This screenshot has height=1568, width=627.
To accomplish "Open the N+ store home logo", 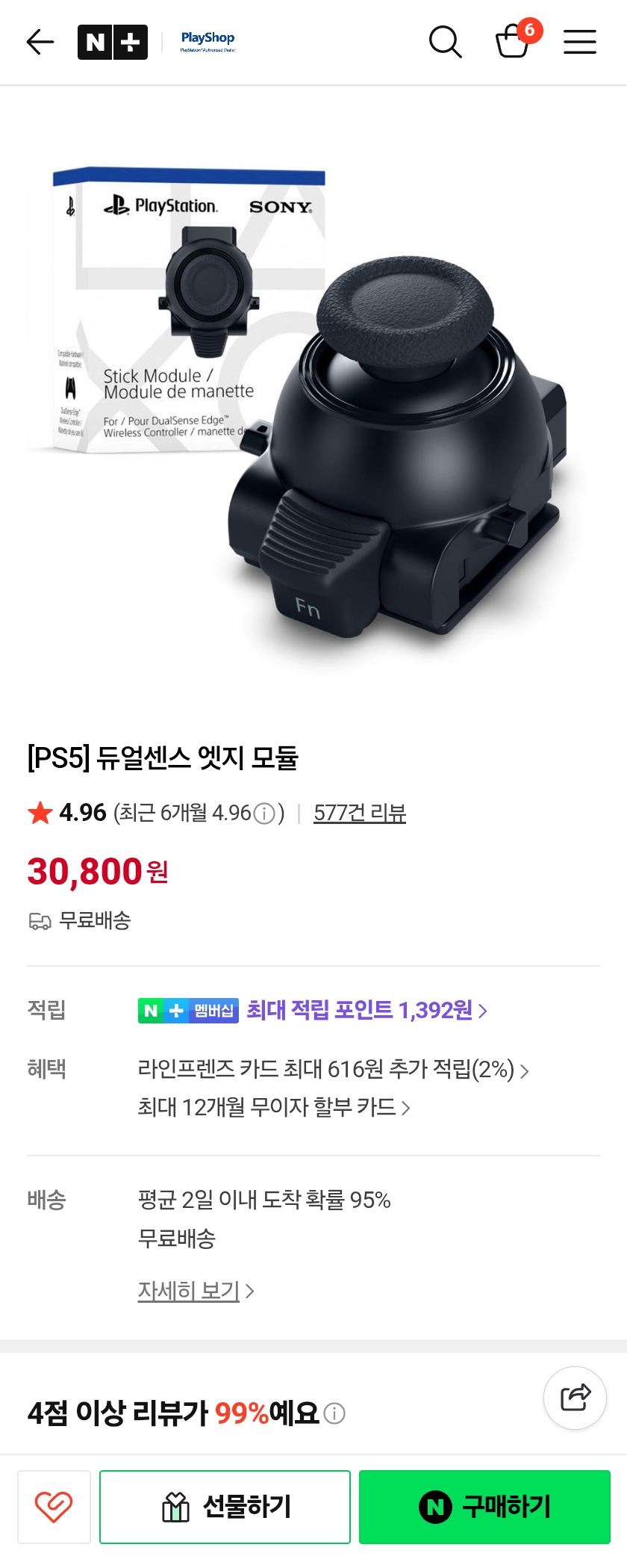I will [113, 42].
